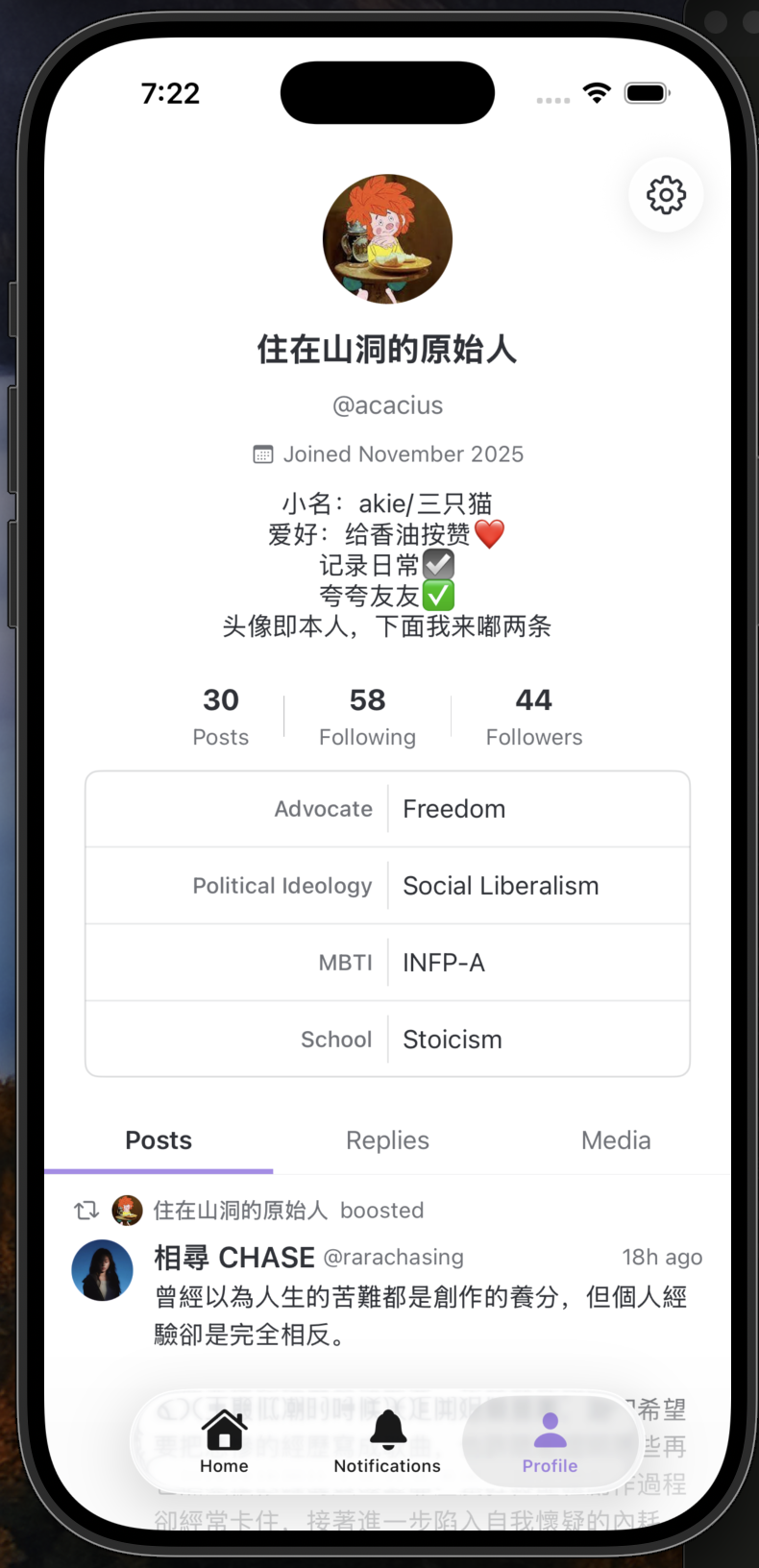
Task: Switch to the Media tab
Action: 616,1140
